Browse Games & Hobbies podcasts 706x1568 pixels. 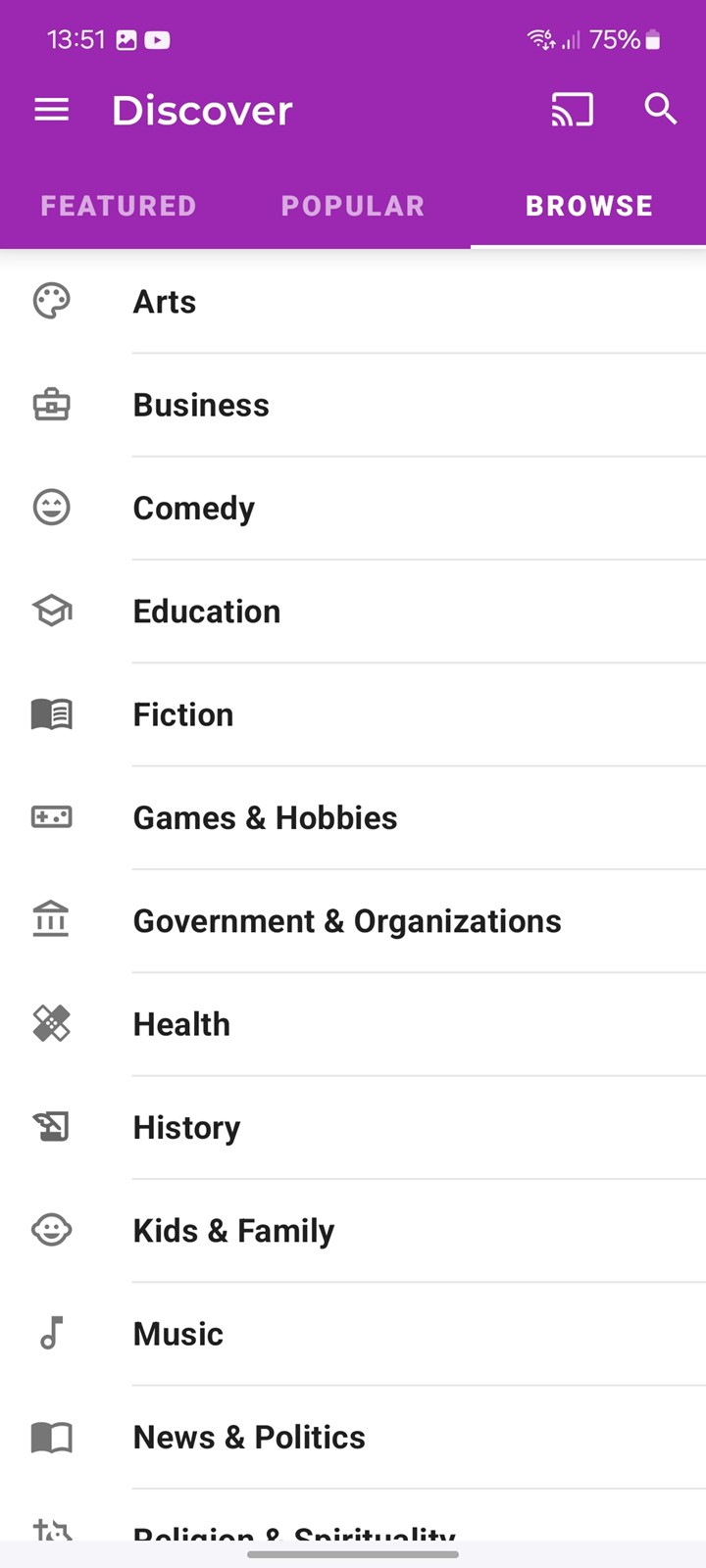[353, 817]
